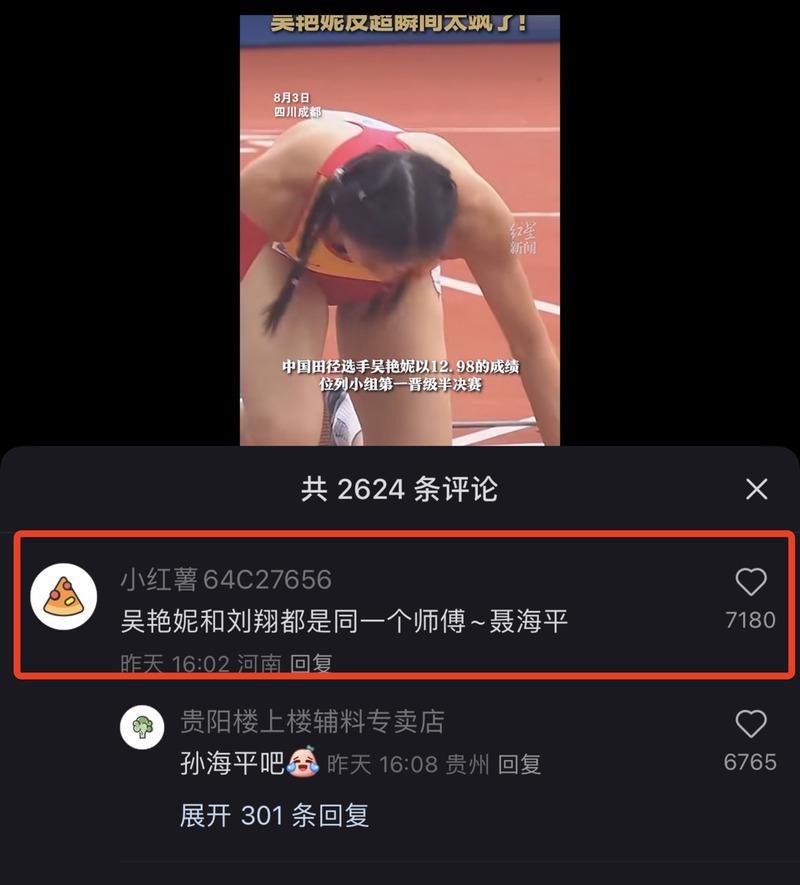Open 贵阳楼上楼辅料专卖店's profile avatar
Image resolution: width=800 pixels, height=885 pixels.
tap(142, 727)
